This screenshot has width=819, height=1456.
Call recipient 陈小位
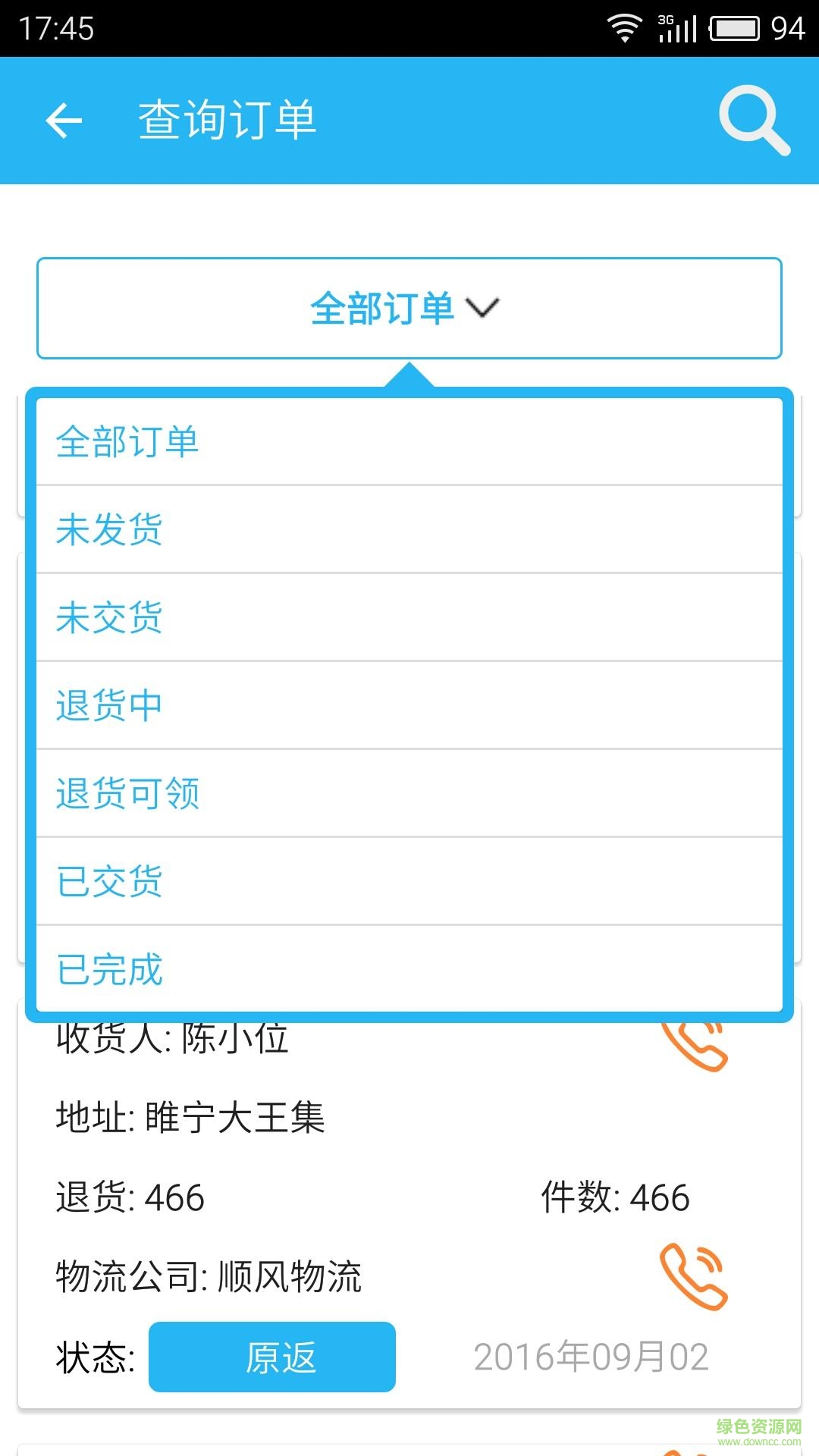(695, 1046)
